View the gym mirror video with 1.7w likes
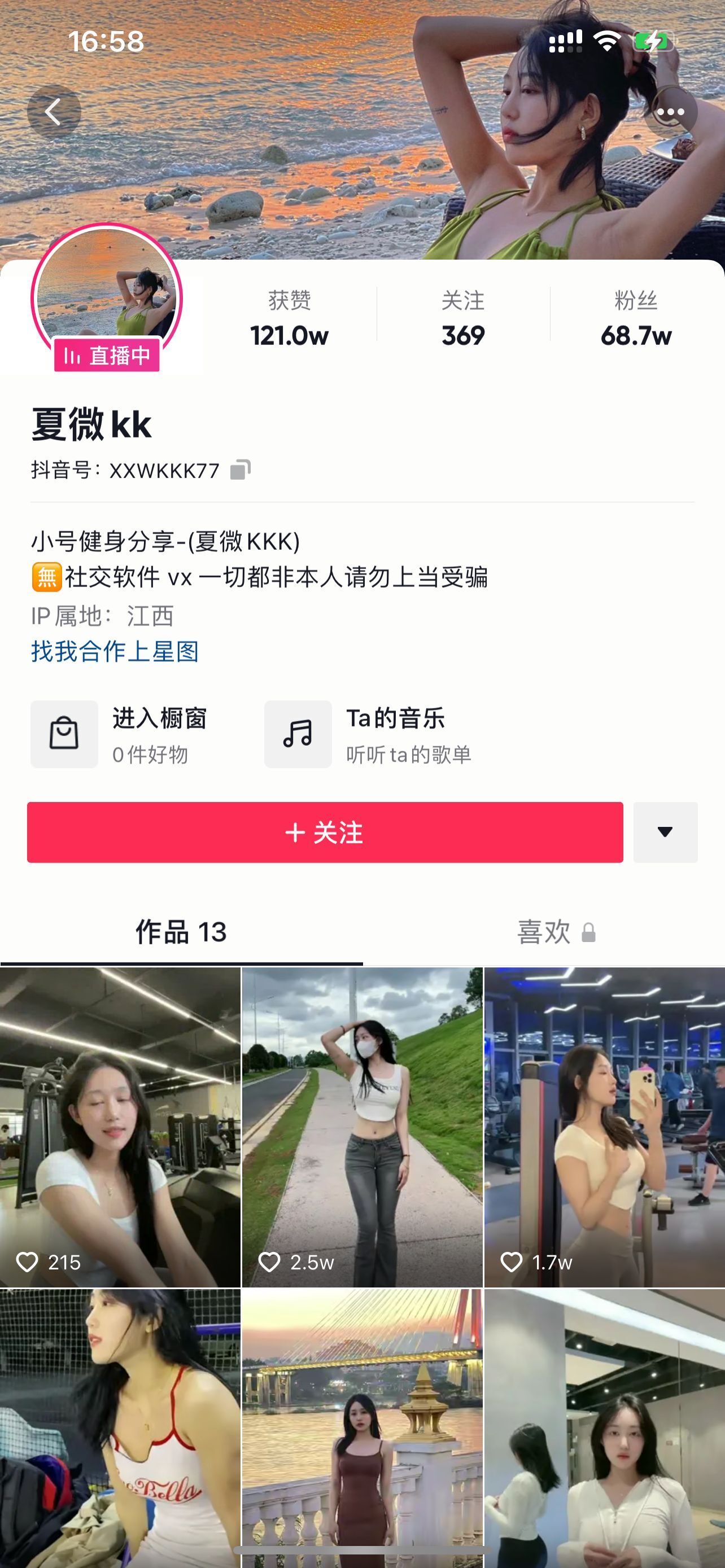The image size is (725, 1568). [604, 1126]
